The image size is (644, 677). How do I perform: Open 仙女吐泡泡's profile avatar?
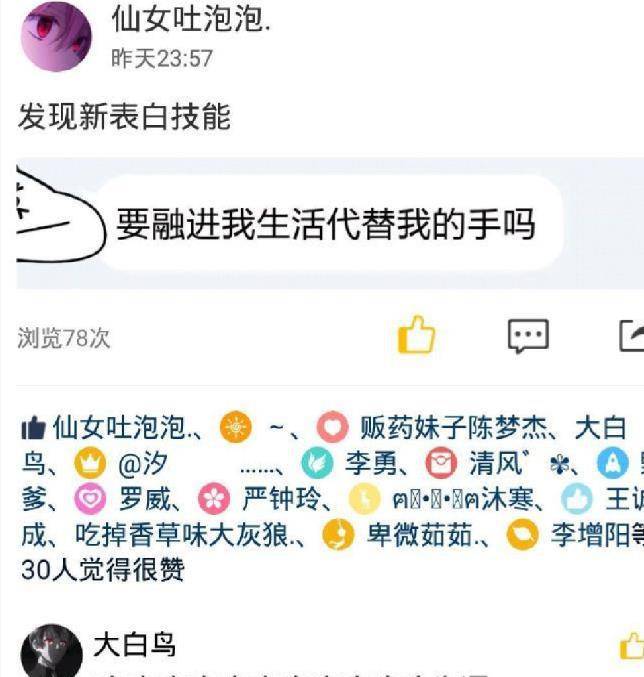coord(57,37)
